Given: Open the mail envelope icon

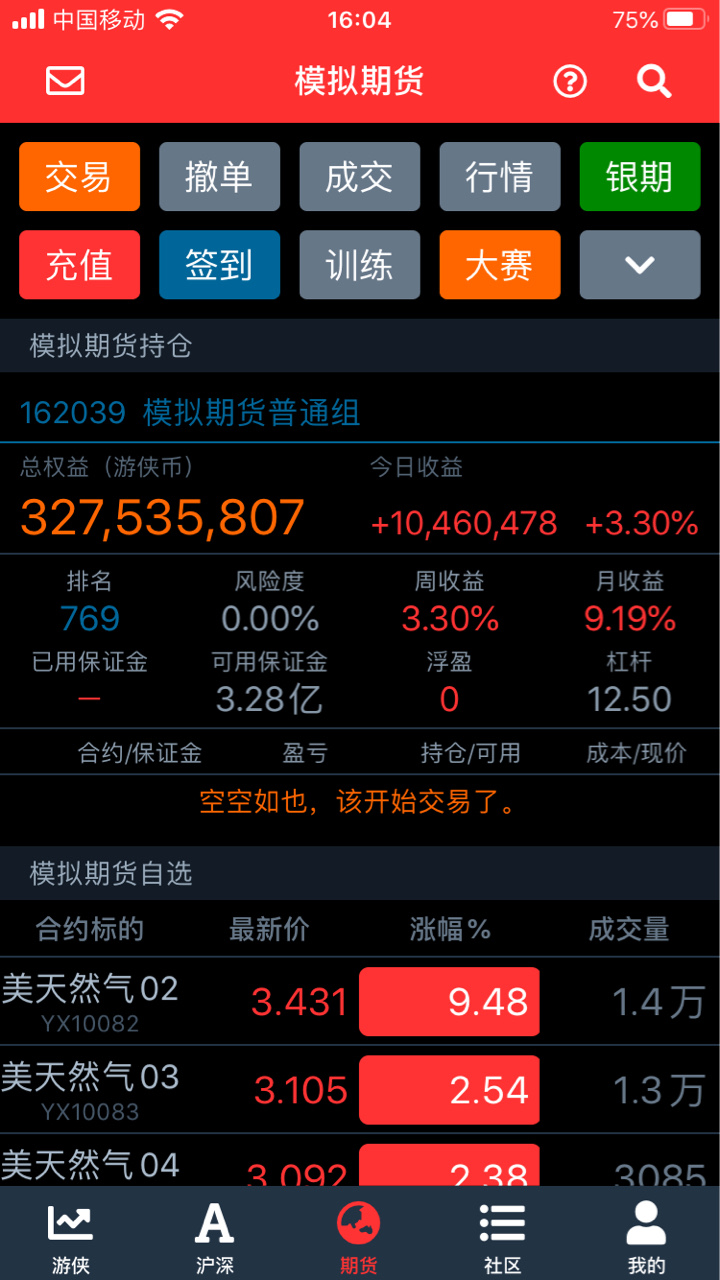Looking at the screenshot, I should [66, 81].
